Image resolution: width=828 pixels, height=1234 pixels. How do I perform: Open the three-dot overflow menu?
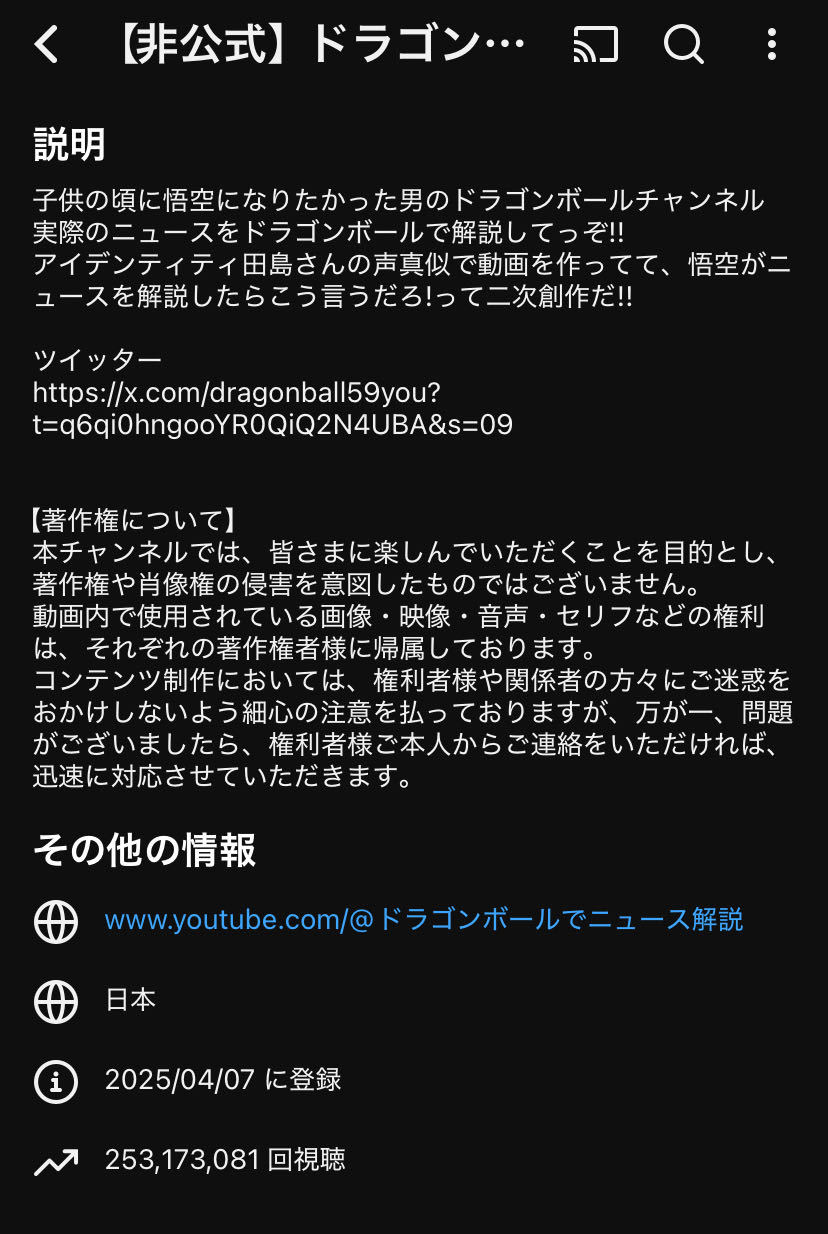tap(771, 45)
